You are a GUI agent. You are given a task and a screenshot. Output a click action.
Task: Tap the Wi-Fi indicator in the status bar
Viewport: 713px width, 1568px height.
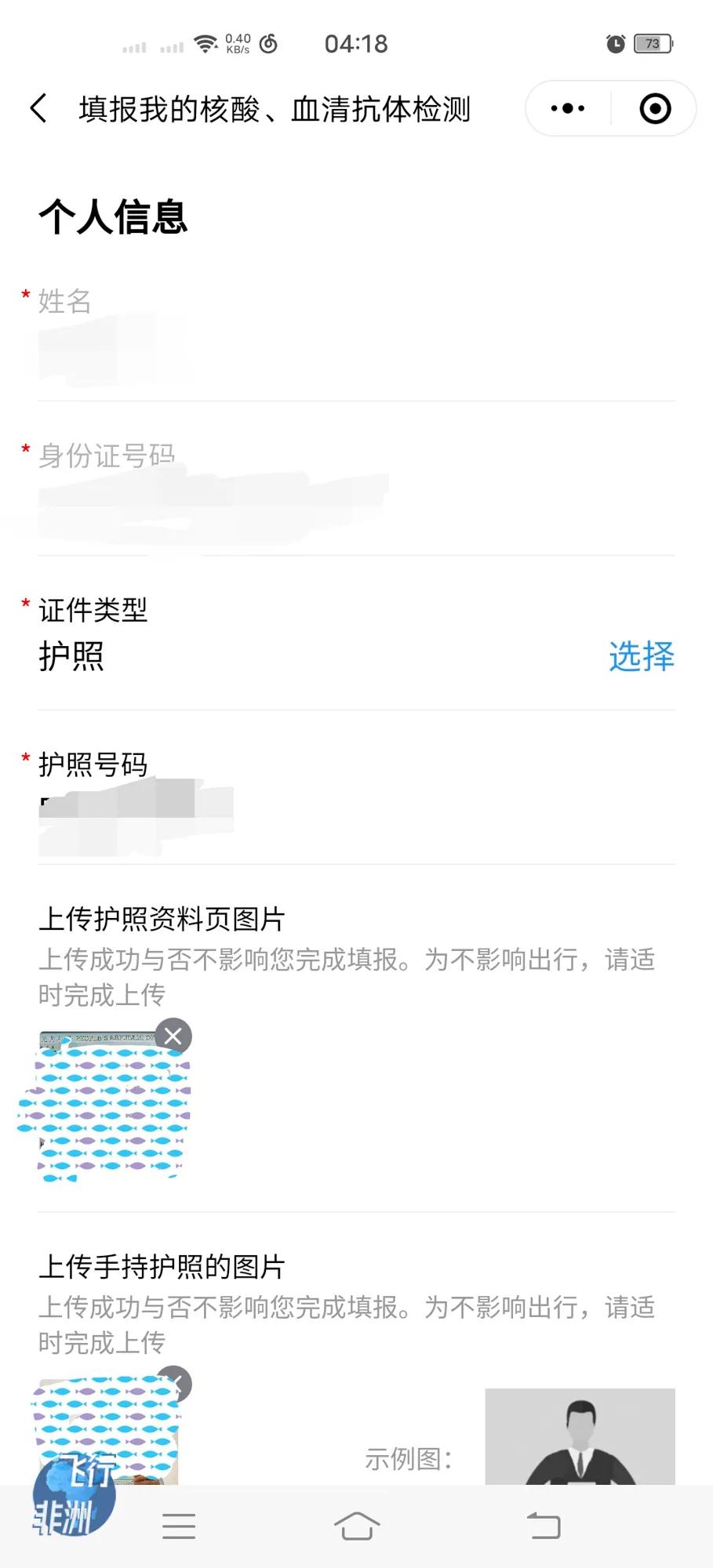206,43
